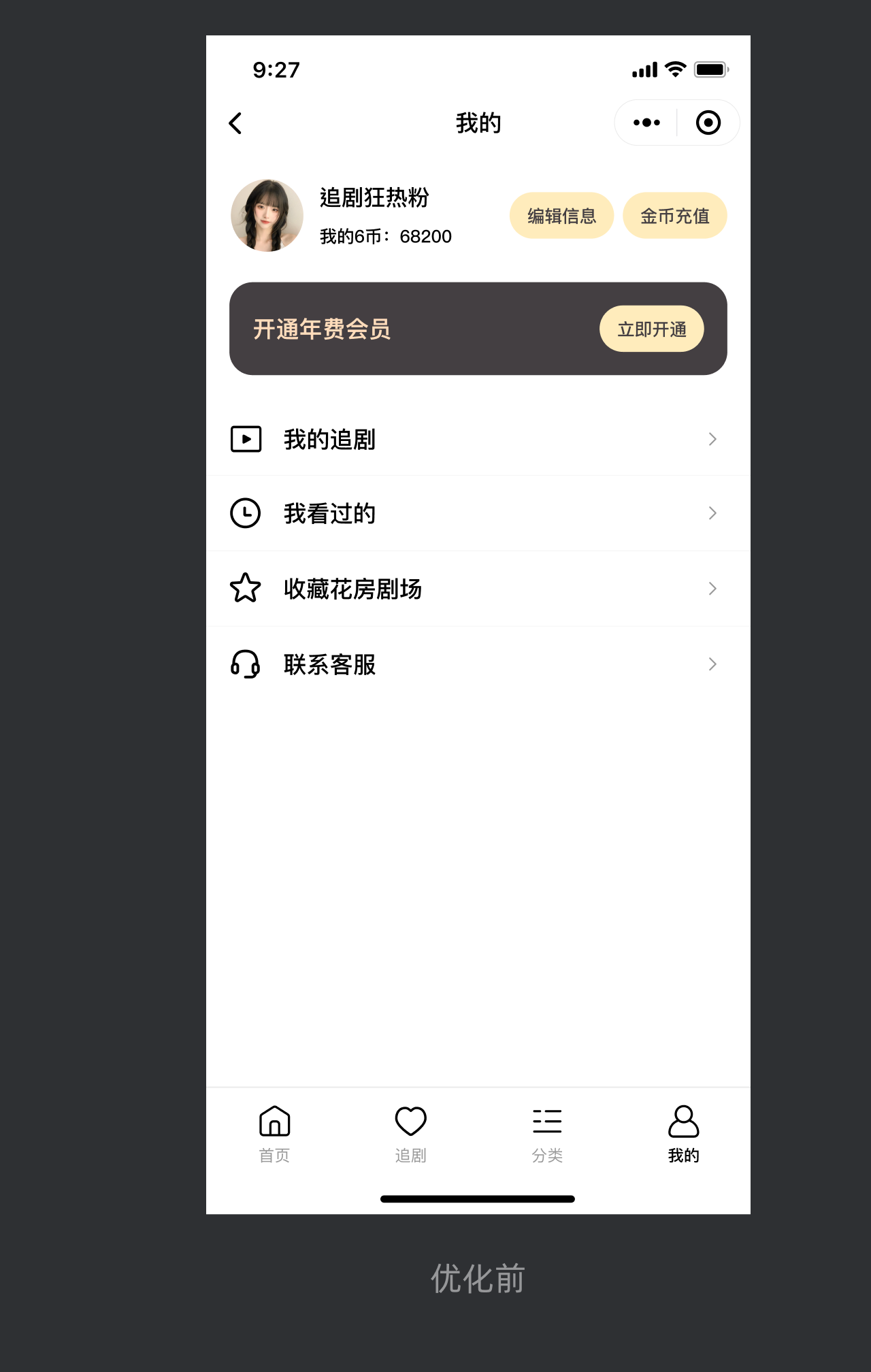
Task: Click the clock icon beside 我看过的
Action: click(x=245, y=513)
